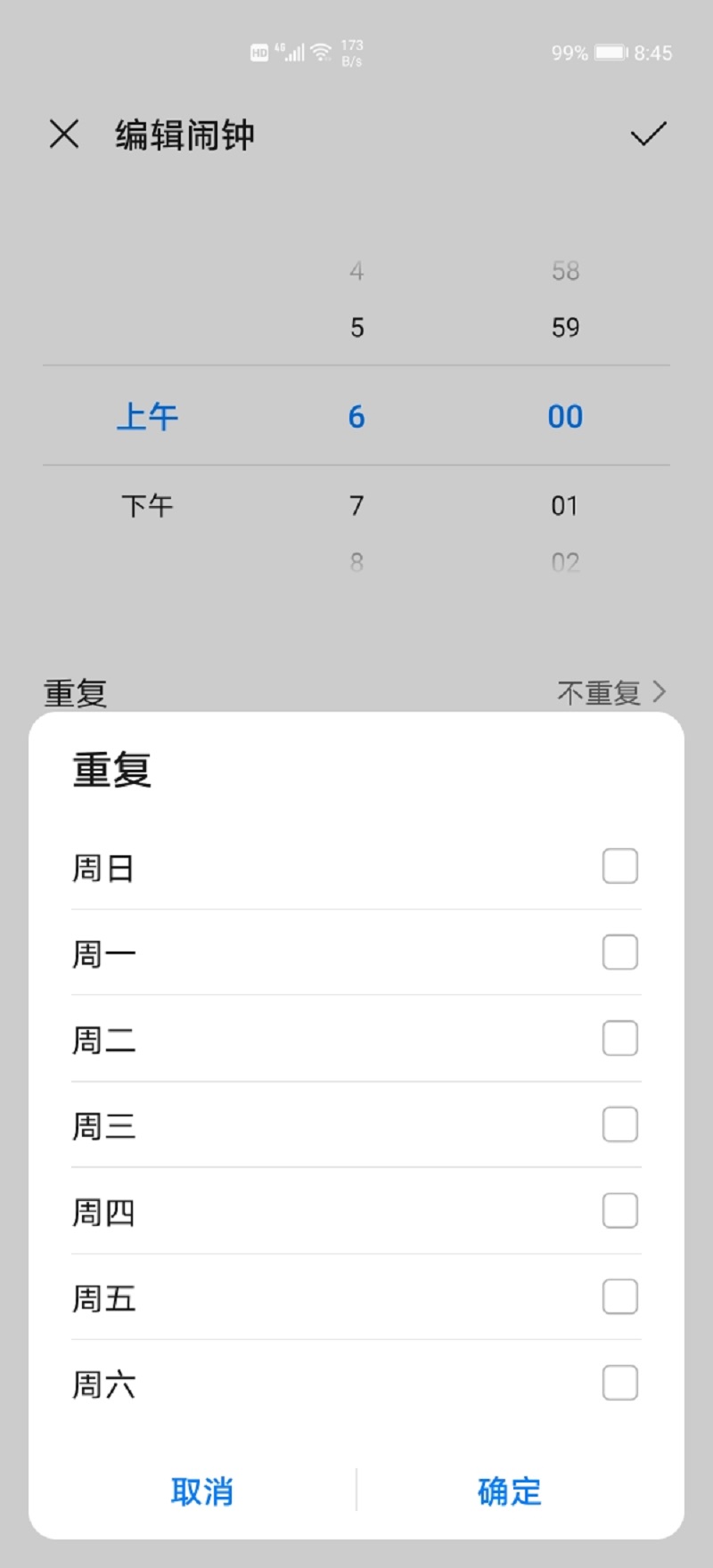Choose 周五 in the repeat list
This screenshot has width=713, height=1568.
pyautogui.click(x=619, y=1296)
